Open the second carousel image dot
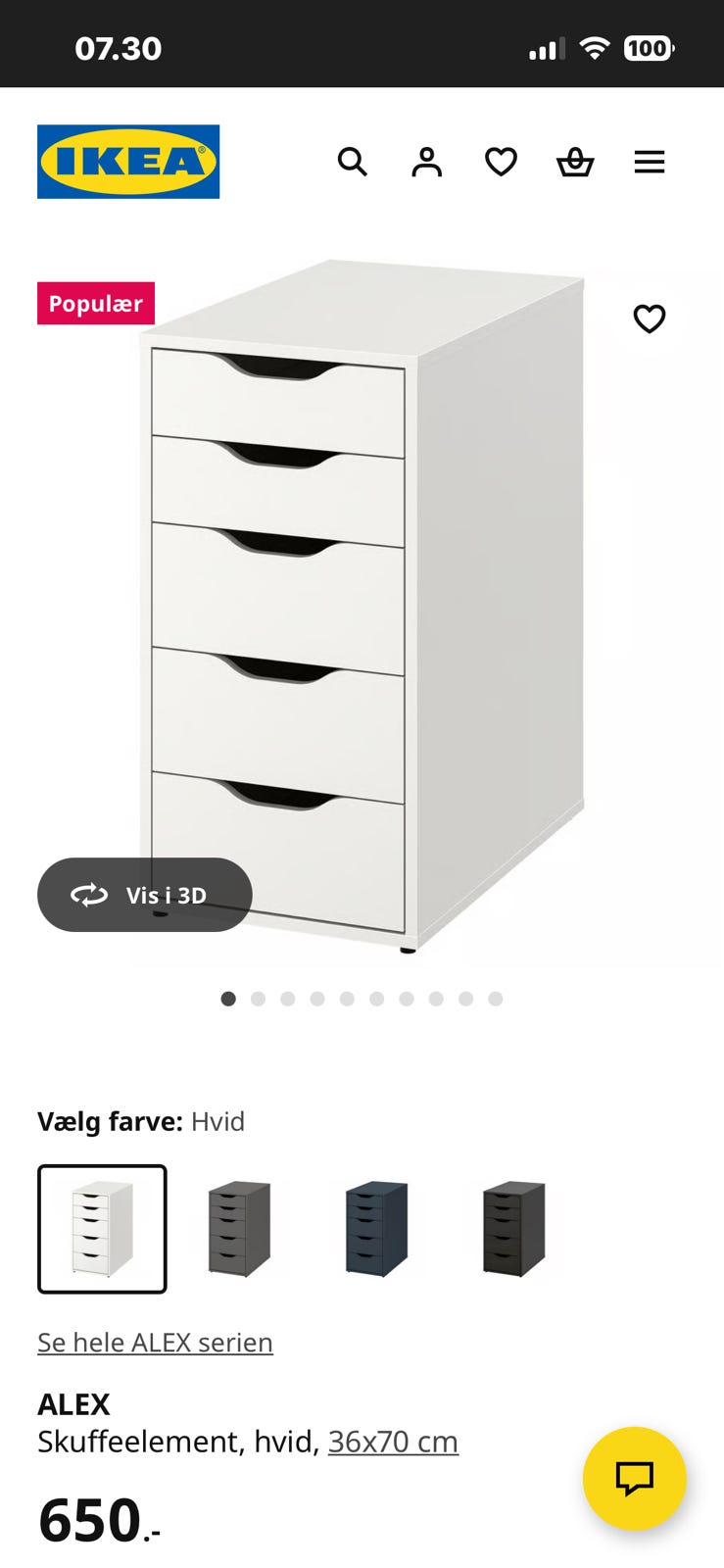Image resolution: width=724 pixels, height=1568 pixels. (x=258, y=999)
